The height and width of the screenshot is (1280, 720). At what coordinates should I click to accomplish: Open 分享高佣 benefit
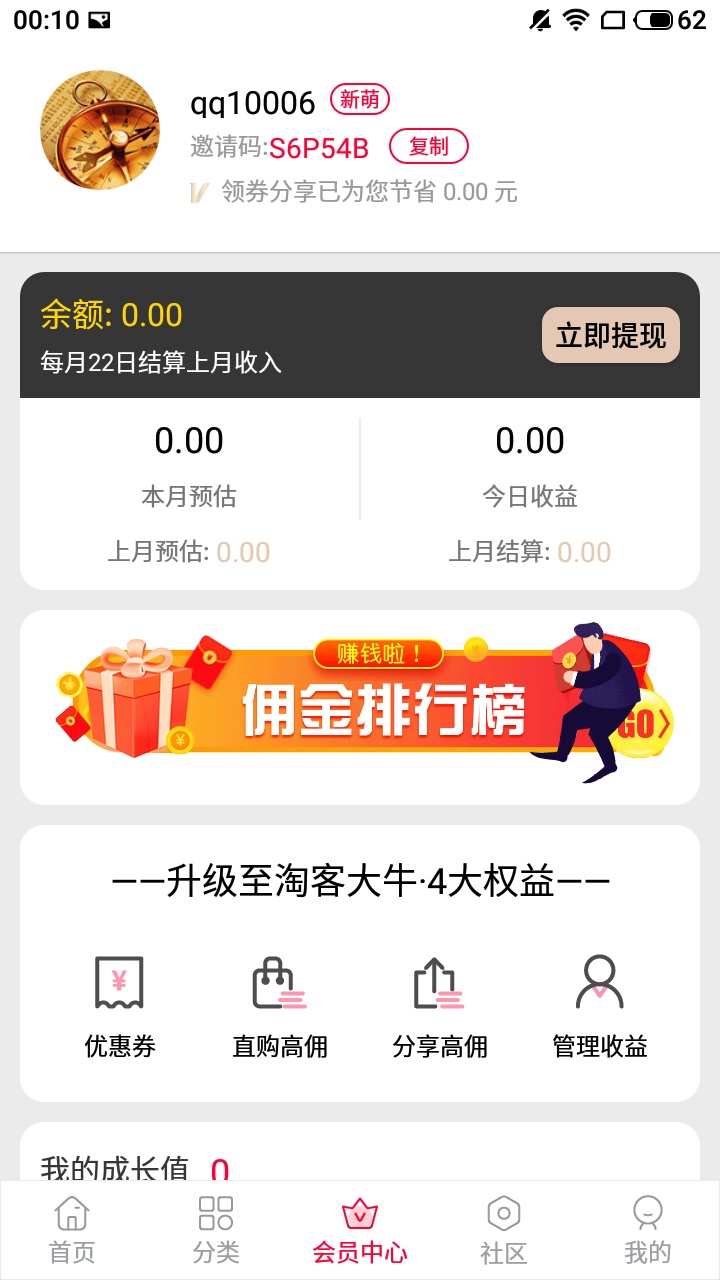(440, 1006)
